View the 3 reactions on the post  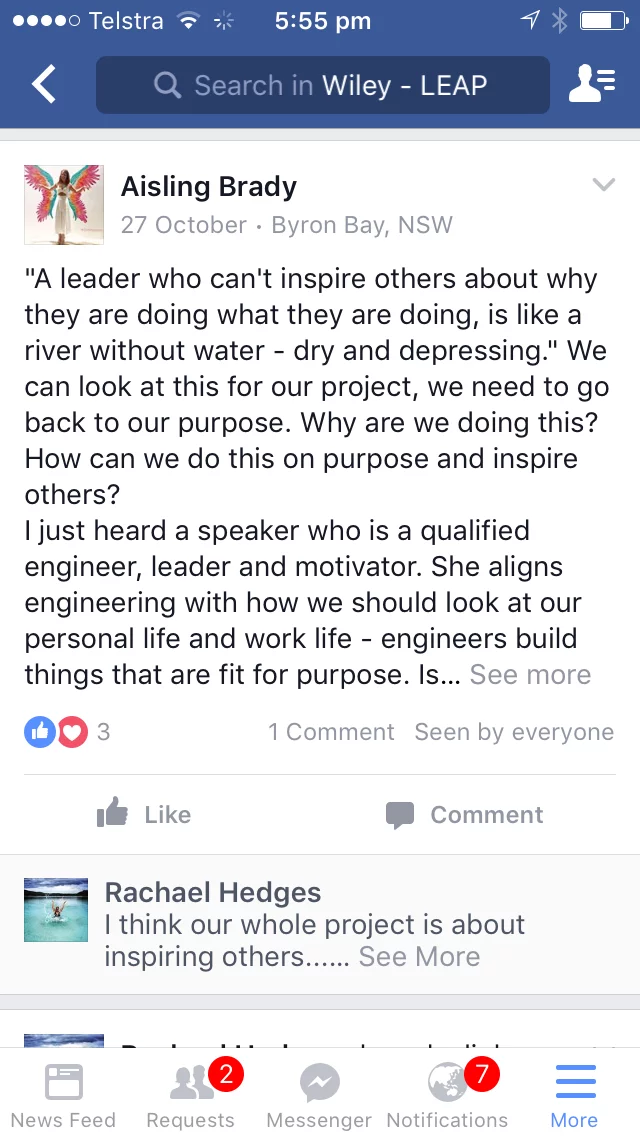point(67,732)
